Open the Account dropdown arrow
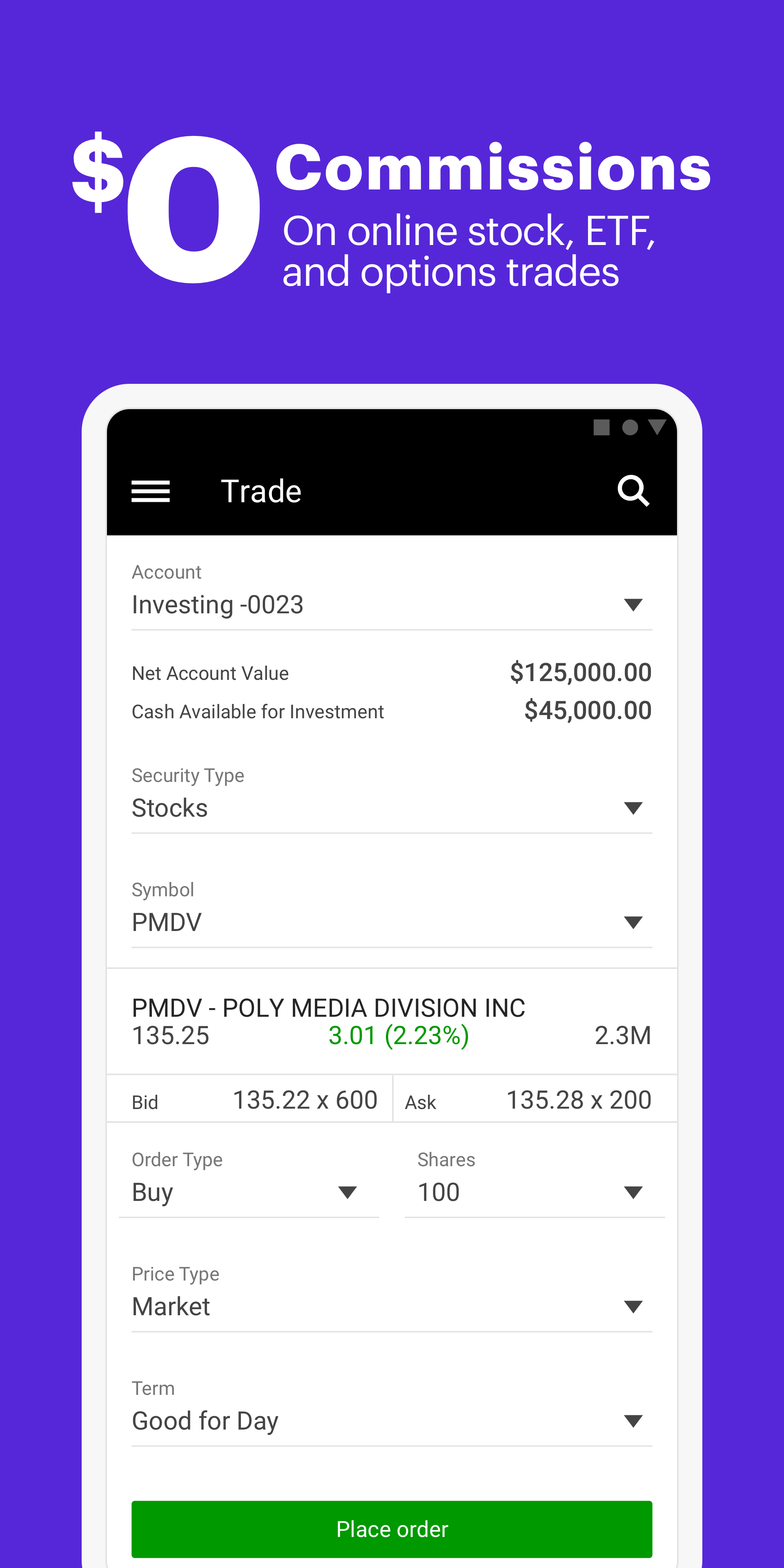The height and width of the screenshot is (1568, 784). click(x=633, y=604)
